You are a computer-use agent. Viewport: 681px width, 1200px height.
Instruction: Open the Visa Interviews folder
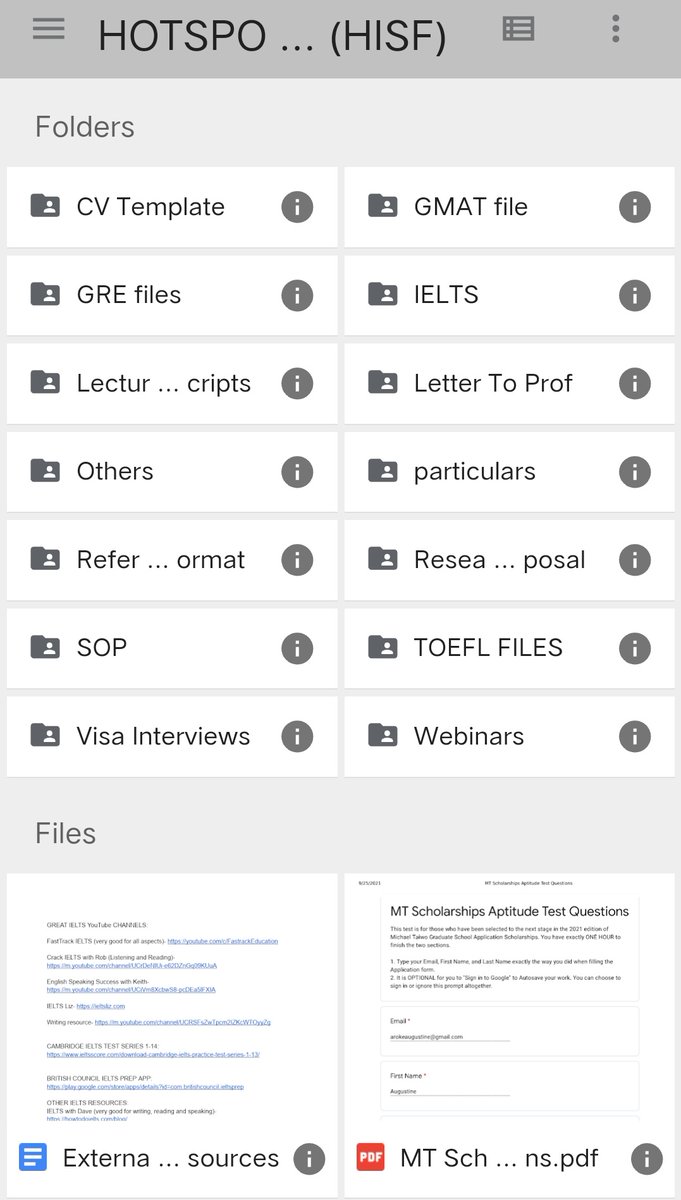click(163, 736)
